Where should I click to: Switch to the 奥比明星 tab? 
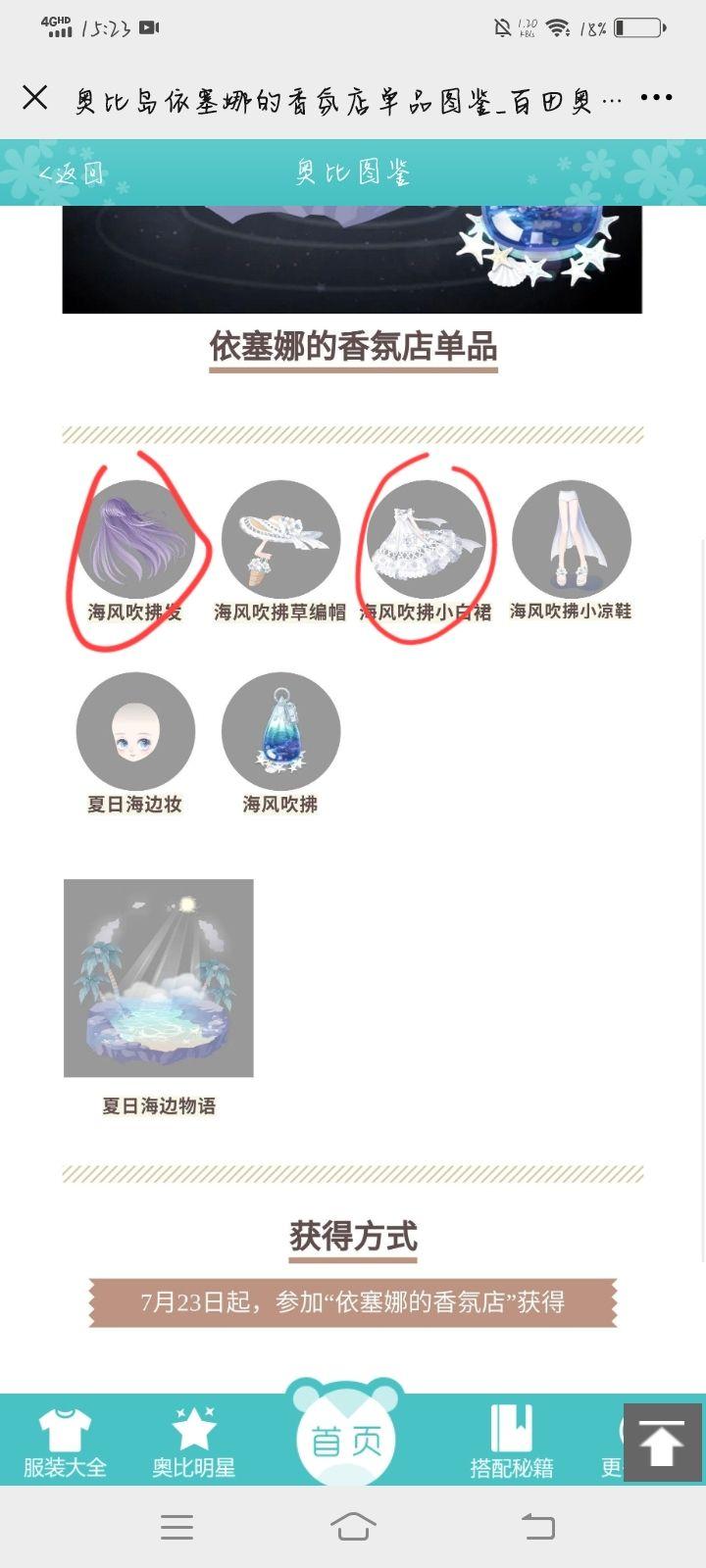194,1443
